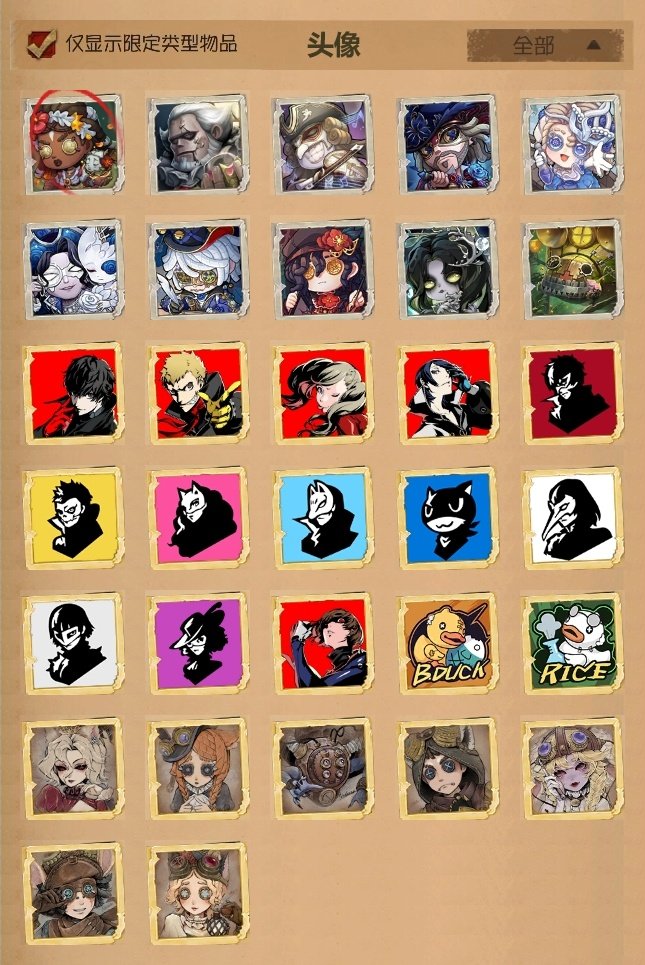This screenshot has width=645, height=965.
Task: Select the hat silhouette on purple avatar
Action: tap(197, 645)
